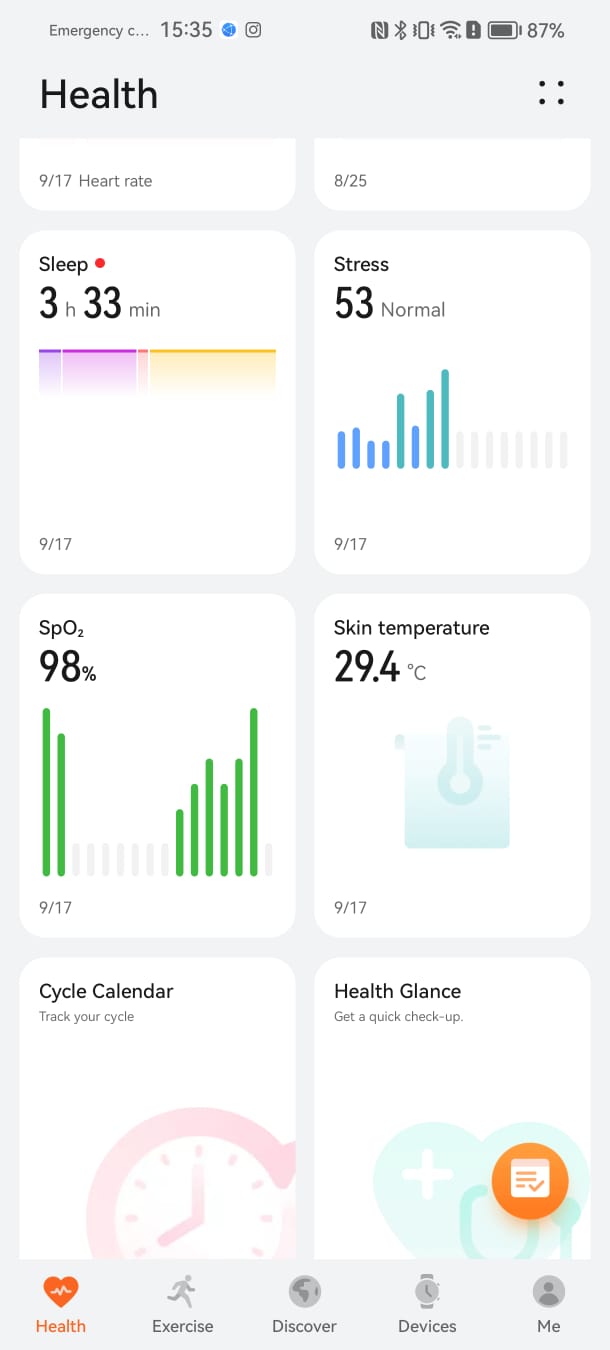Viewport: 610px width, 1350px height.
Task: Check the Skin temperature card
Action: (452, 765)
